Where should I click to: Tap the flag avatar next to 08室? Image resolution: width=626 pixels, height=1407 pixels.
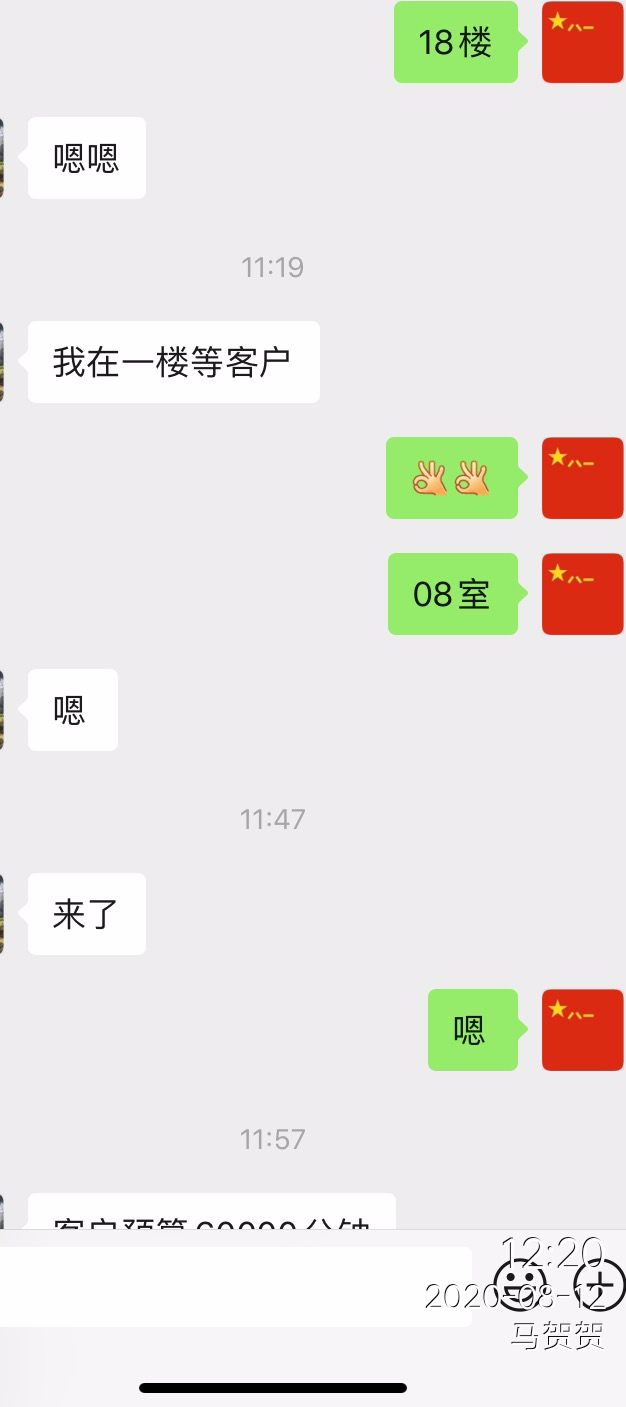tap(582, 594)
